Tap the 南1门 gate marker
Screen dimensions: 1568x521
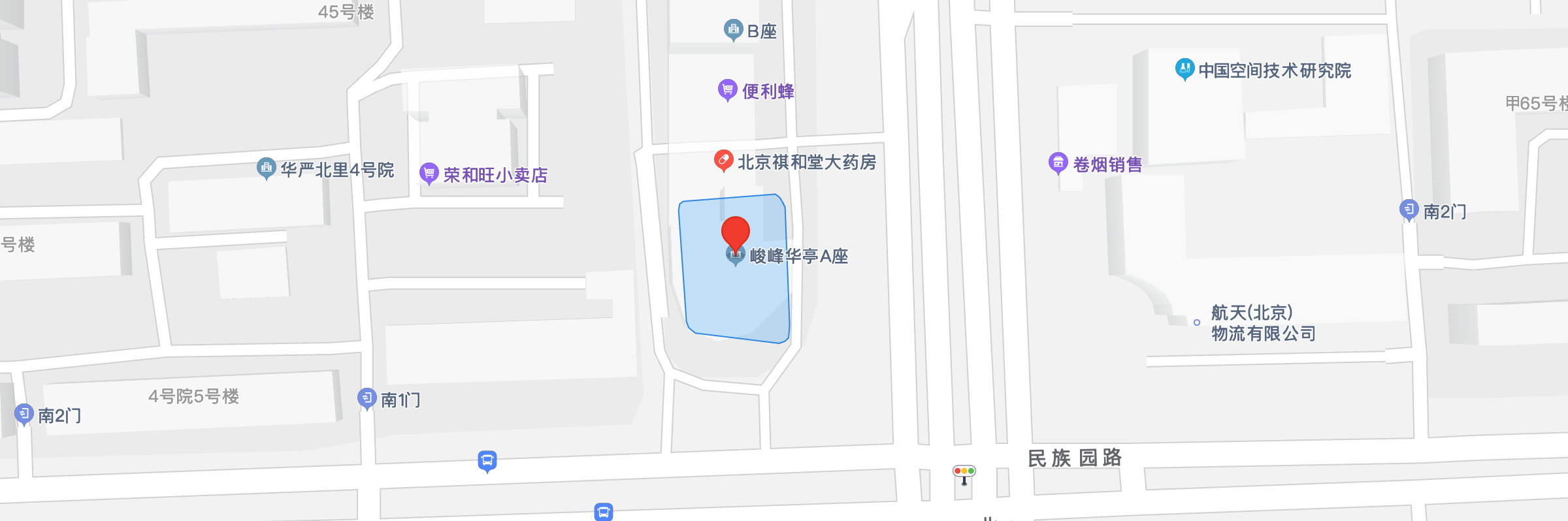(367, 398)
